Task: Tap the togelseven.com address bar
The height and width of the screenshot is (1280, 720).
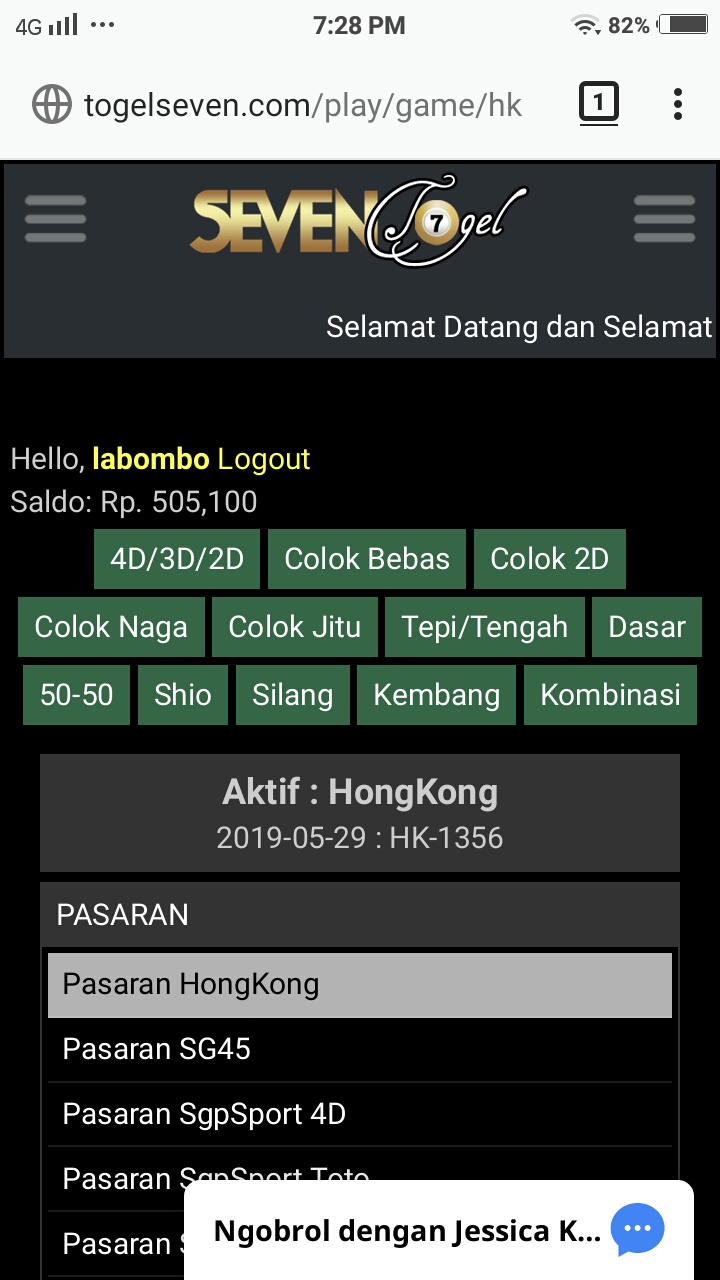Action: pyautogui.click(x=300, y=104)
